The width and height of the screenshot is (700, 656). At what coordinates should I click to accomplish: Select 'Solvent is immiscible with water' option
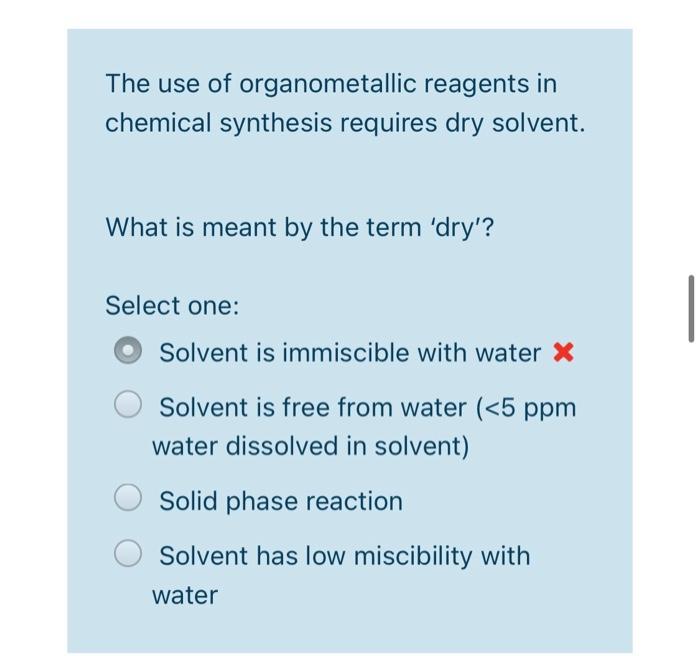coord(128,352)
